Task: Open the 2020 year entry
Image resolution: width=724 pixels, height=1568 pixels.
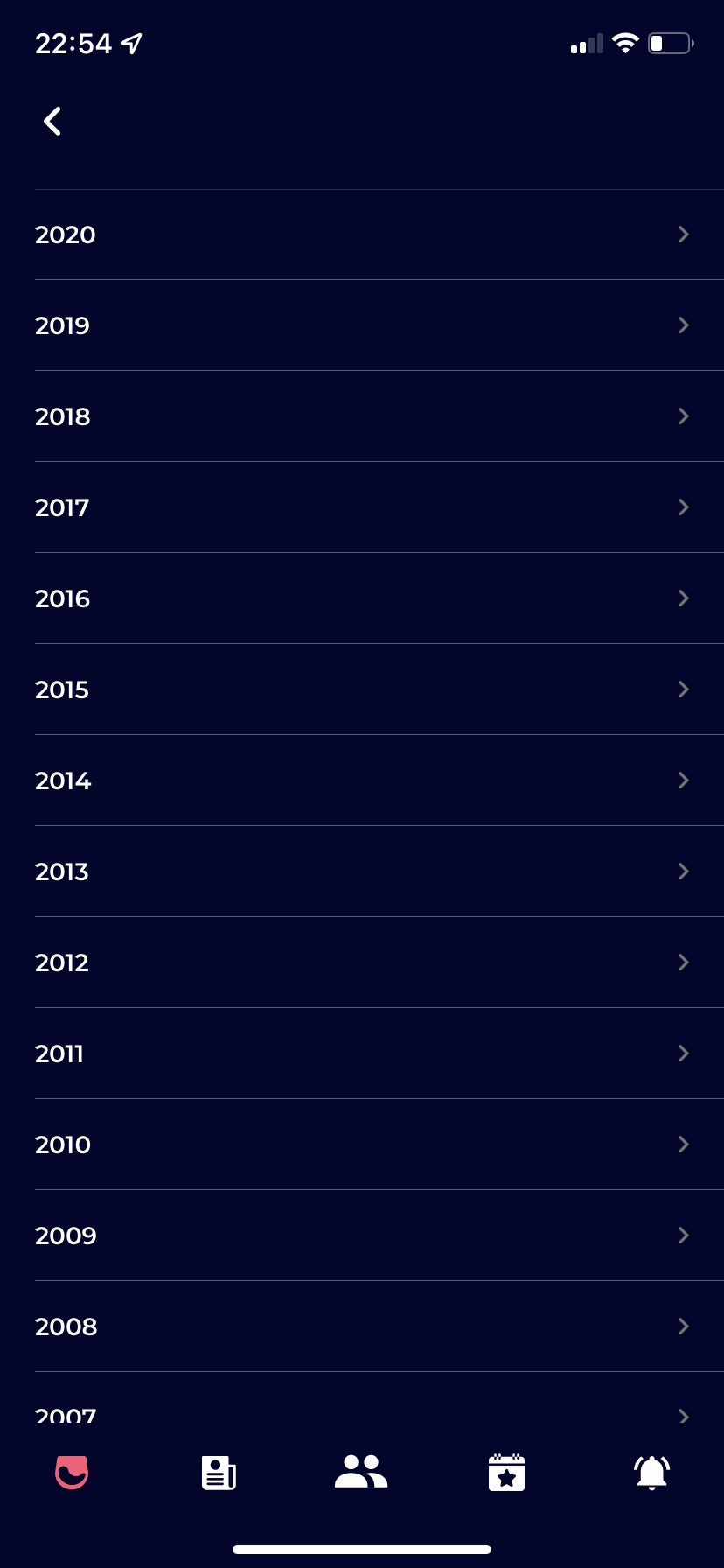Action: coord(379,234)
